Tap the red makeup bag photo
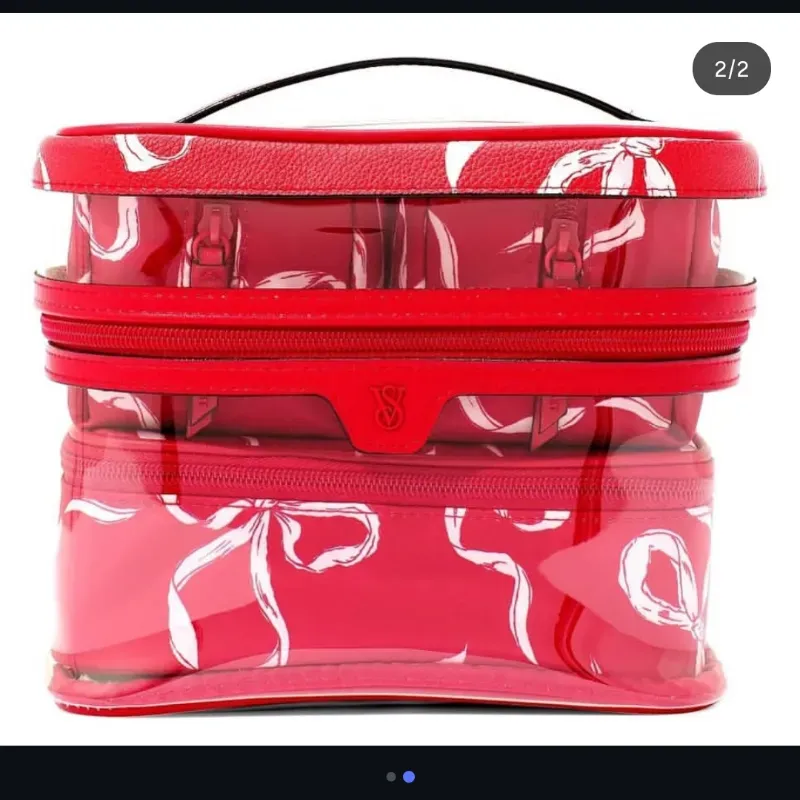 [x=400, y=400]
